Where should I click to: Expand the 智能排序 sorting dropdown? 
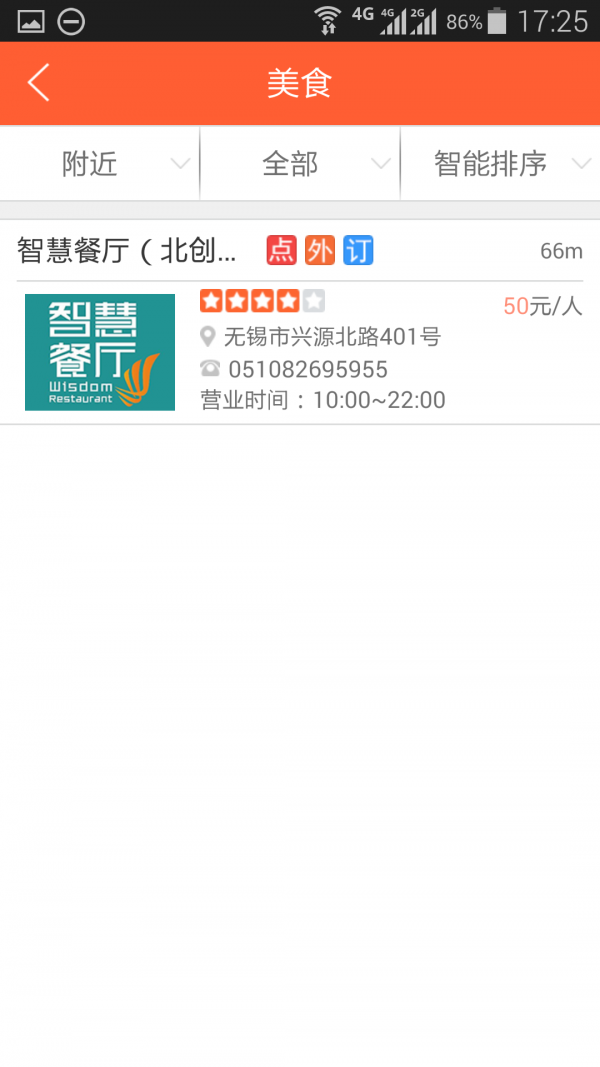point(500,164)
